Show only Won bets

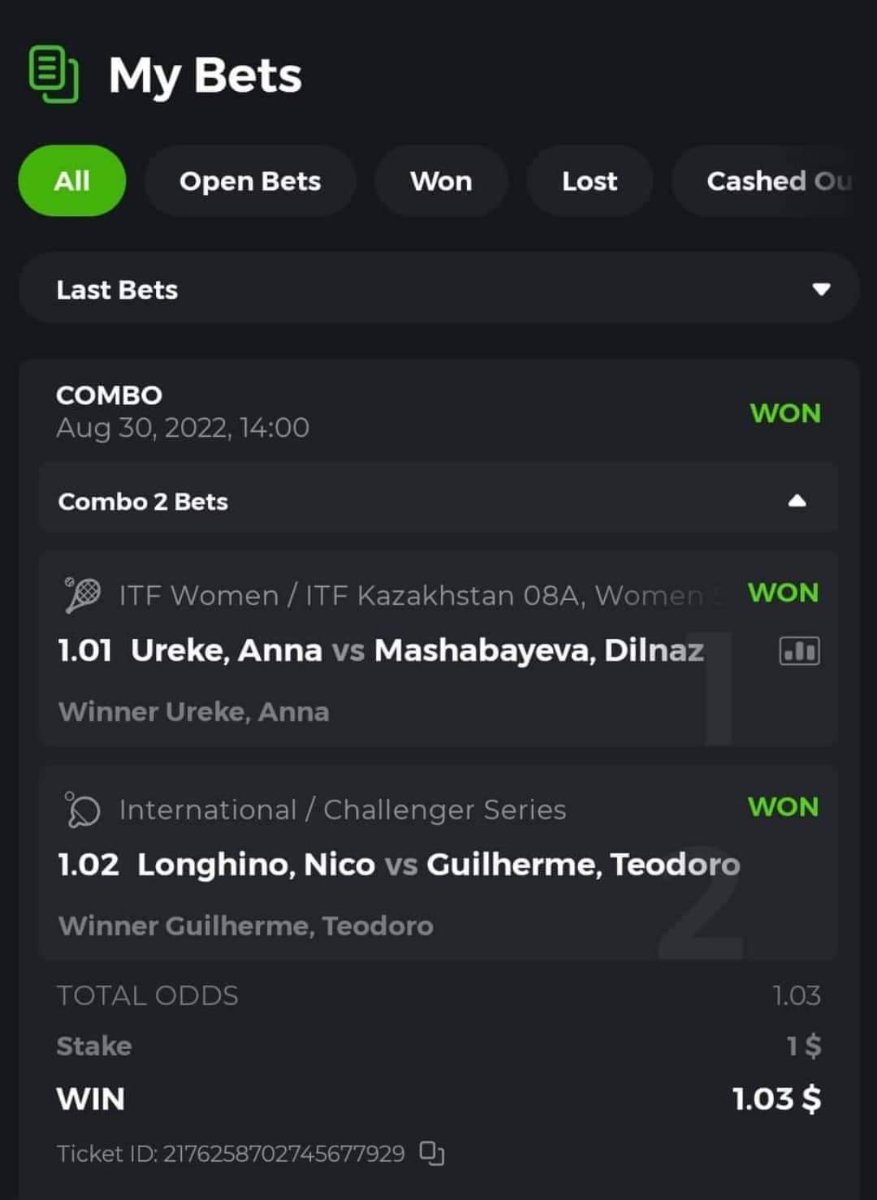point(440,181)
